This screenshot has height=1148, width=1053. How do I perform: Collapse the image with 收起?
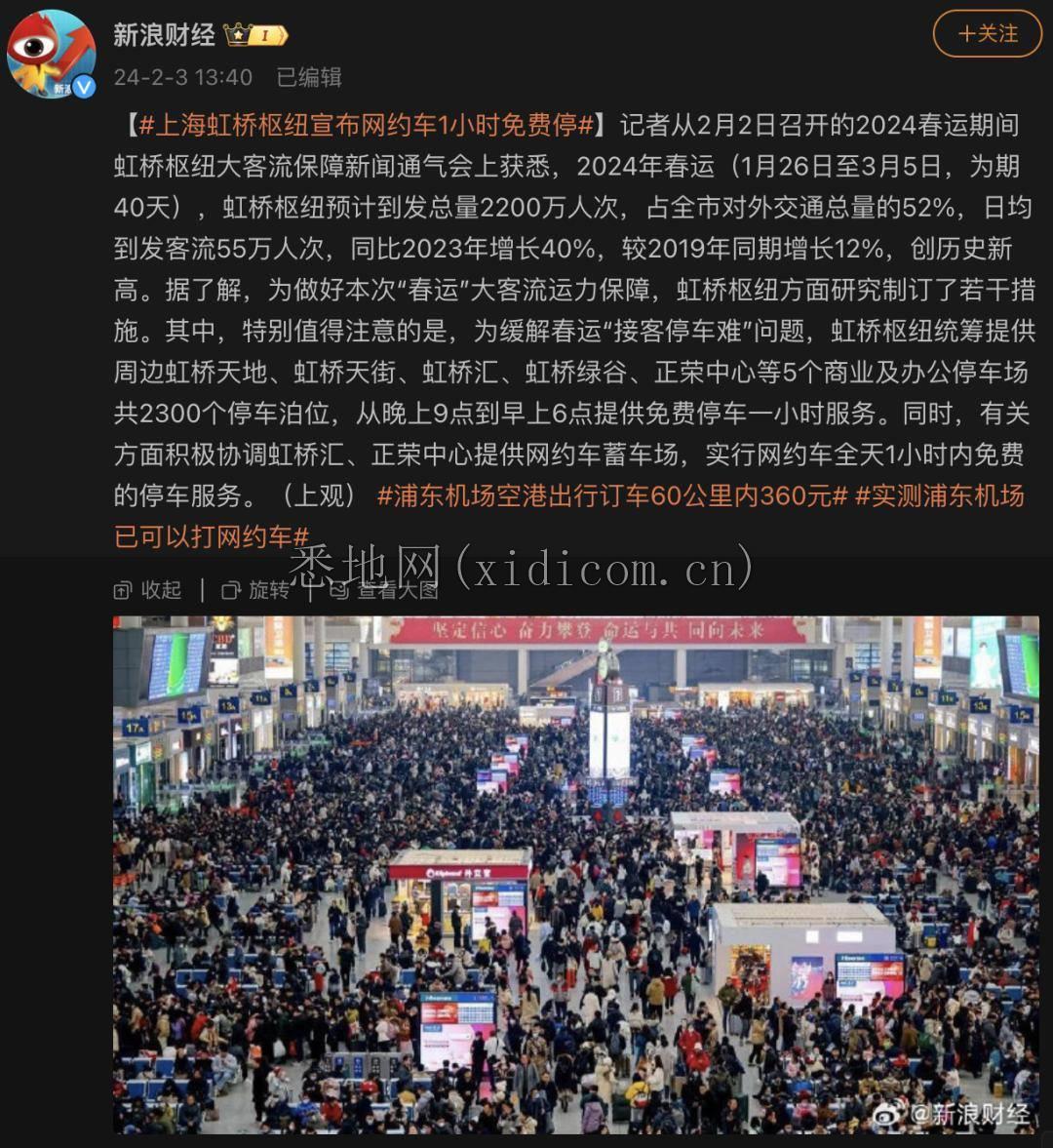pyautogui.click(x=148, y=590)
